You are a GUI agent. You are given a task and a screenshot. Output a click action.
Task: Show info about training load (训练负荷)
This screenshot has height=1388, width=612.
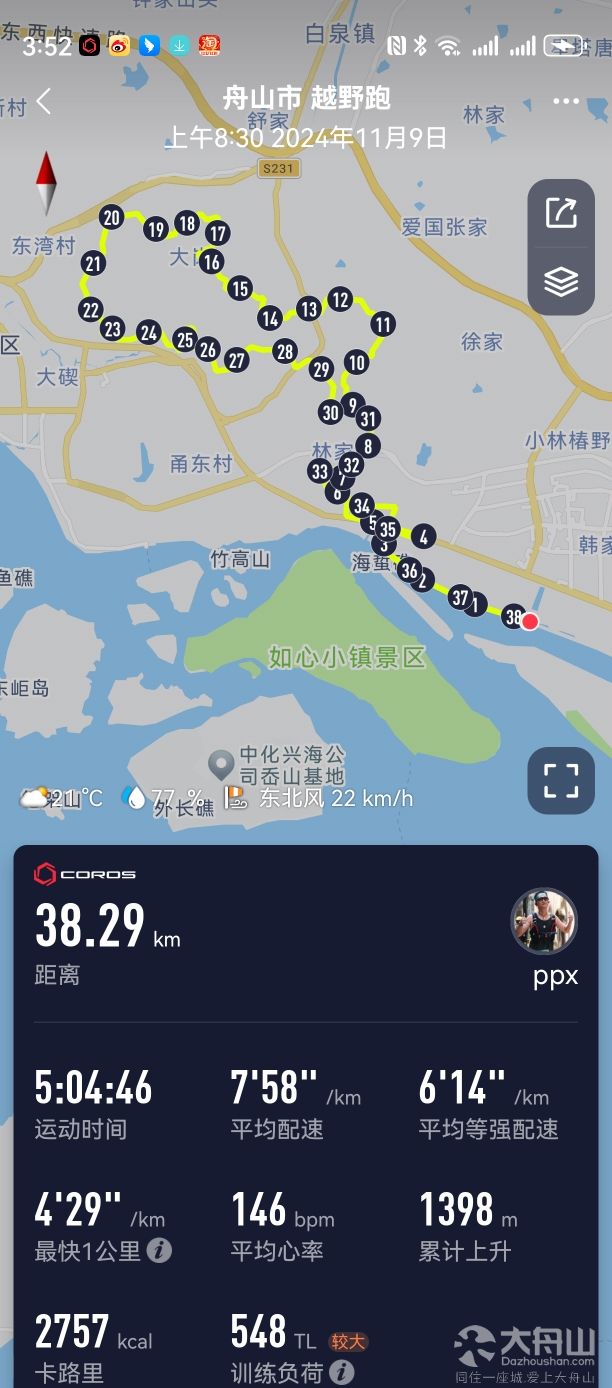[342, 1372]
